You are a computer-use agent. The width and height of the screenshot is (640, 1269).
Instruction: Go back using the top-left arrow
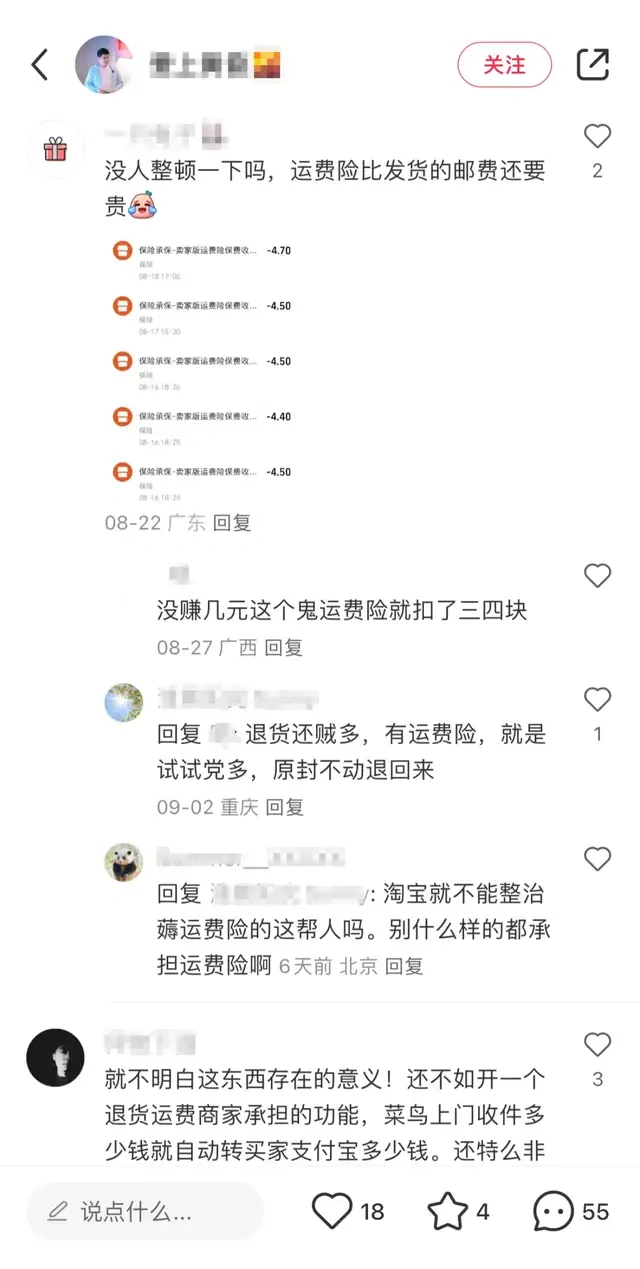(x=40, y=65)
